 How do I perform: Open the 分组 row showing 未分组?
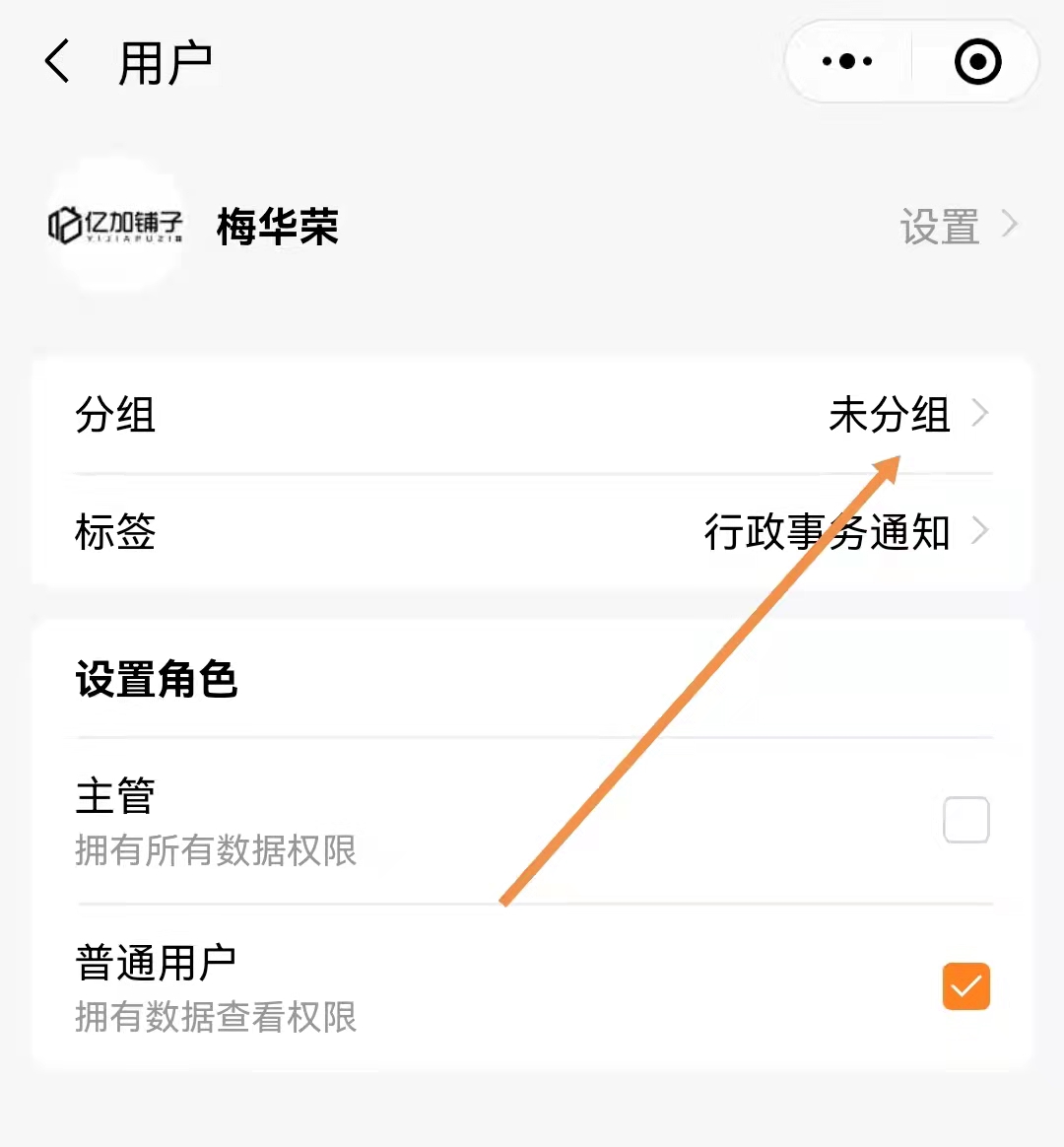coord(532,415)
